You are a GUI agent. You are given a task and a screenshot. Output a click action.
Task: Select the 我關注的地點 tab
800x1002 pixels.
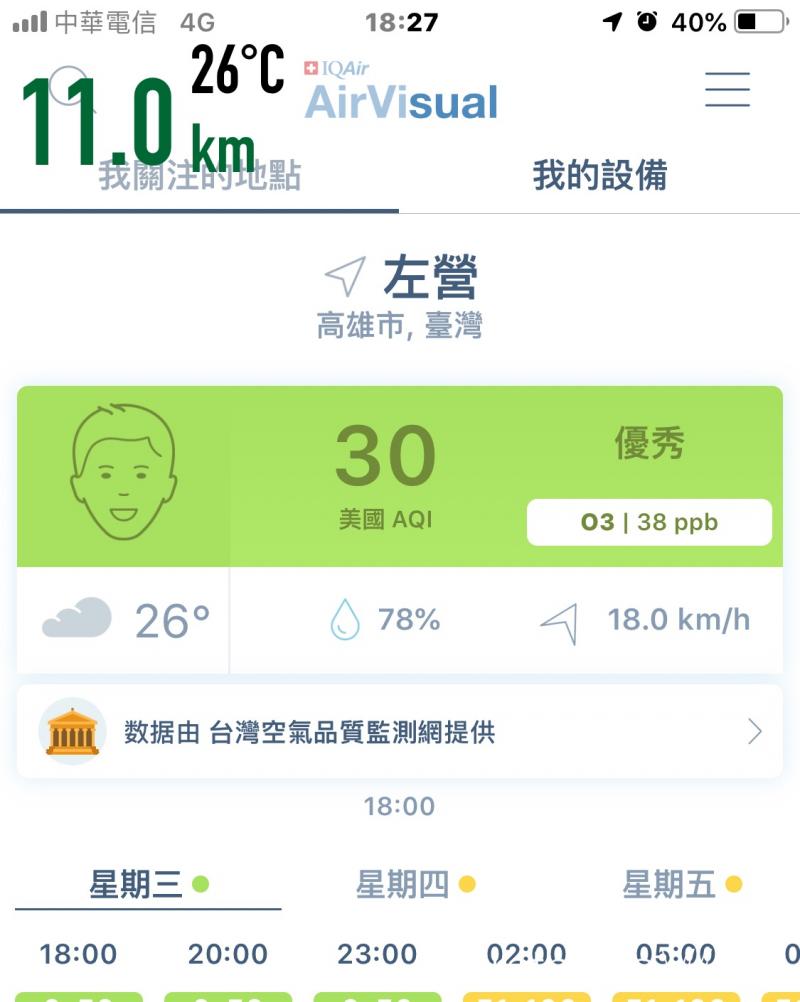(200, 178)
